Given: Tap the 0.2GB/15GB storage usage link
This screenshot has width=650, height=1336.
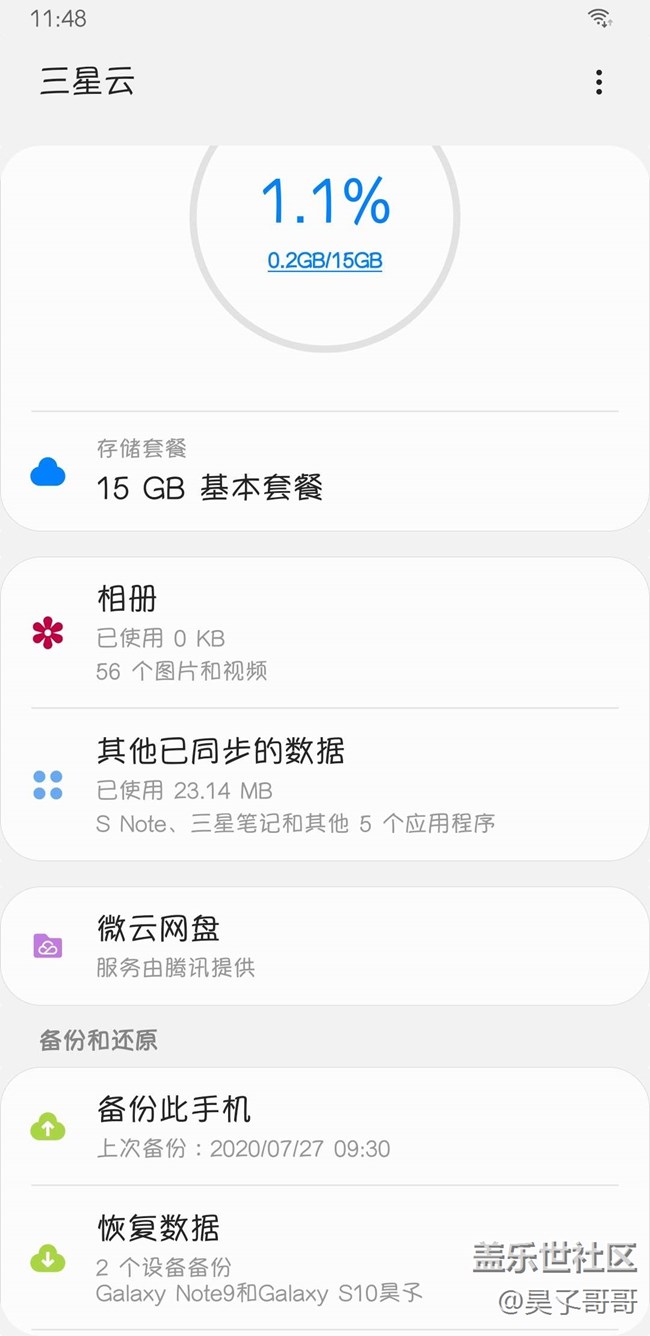Looking at the screenshot, I should click(x=325, y=261).
